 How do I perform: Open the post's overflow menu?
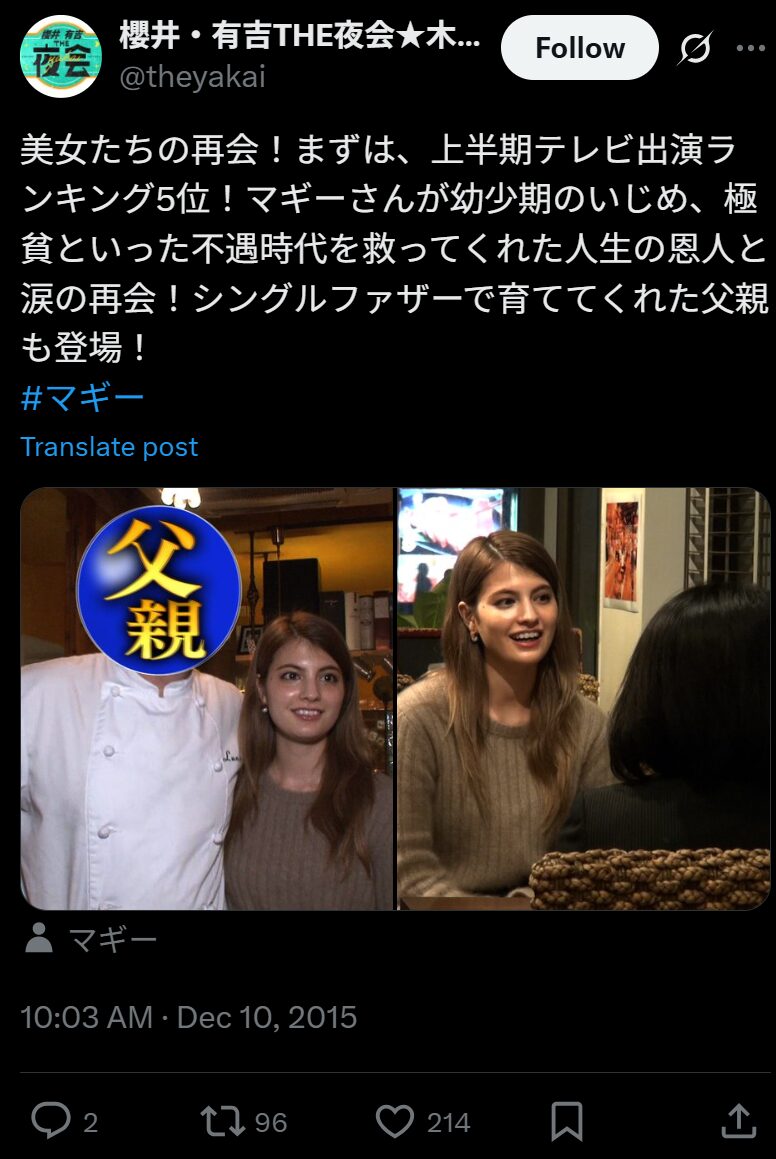tap(750, 48)
